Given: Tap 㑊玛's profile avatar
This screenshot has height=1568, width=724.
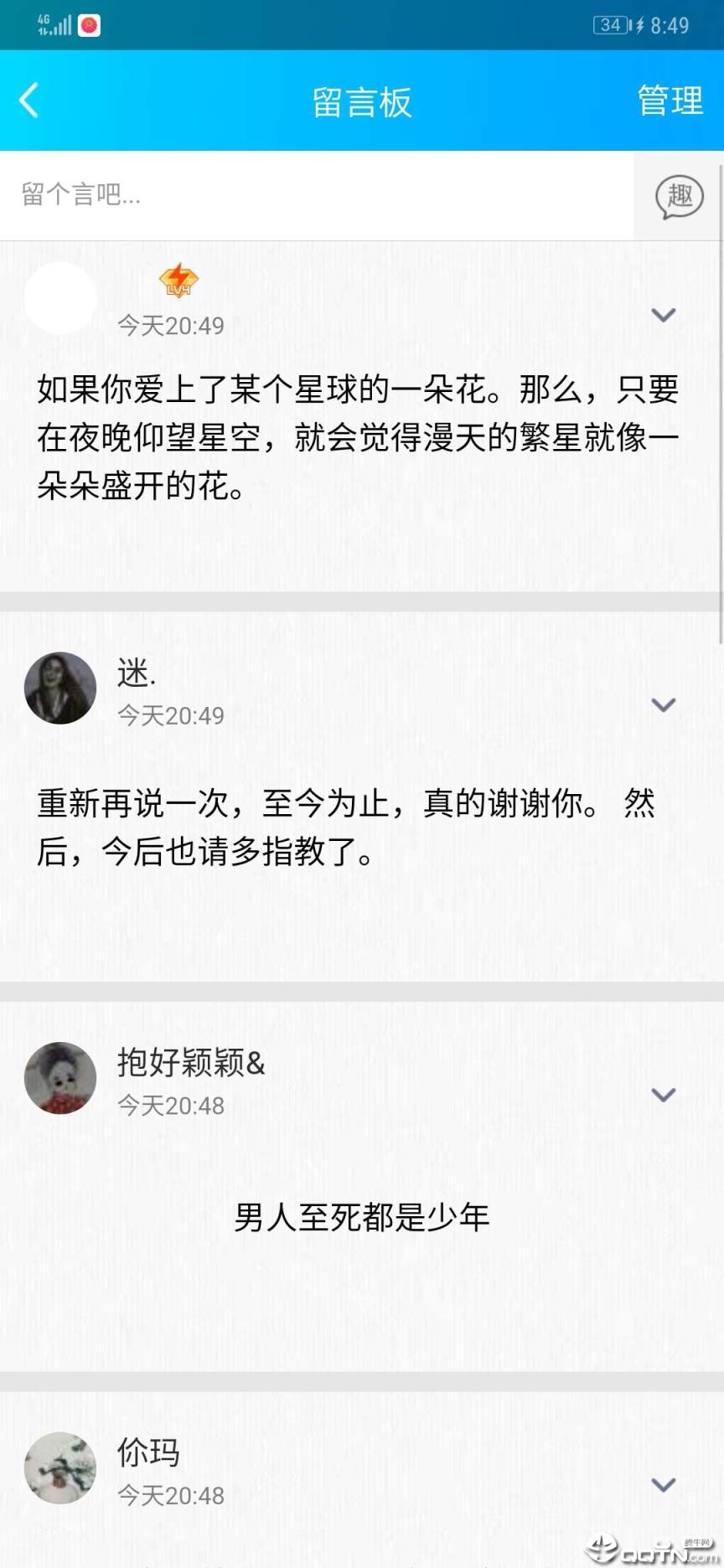Looking at the screenshot, I should click(59, 1468).
